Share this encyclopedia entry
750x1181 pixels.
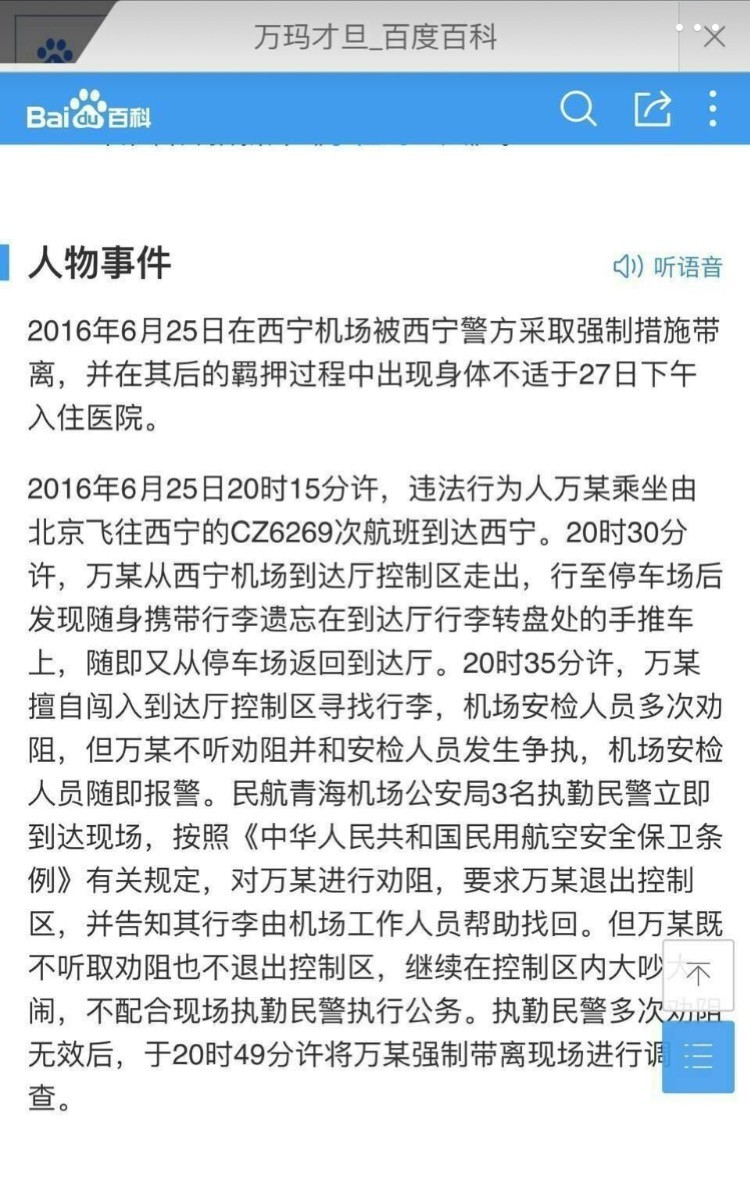point(652,108)
